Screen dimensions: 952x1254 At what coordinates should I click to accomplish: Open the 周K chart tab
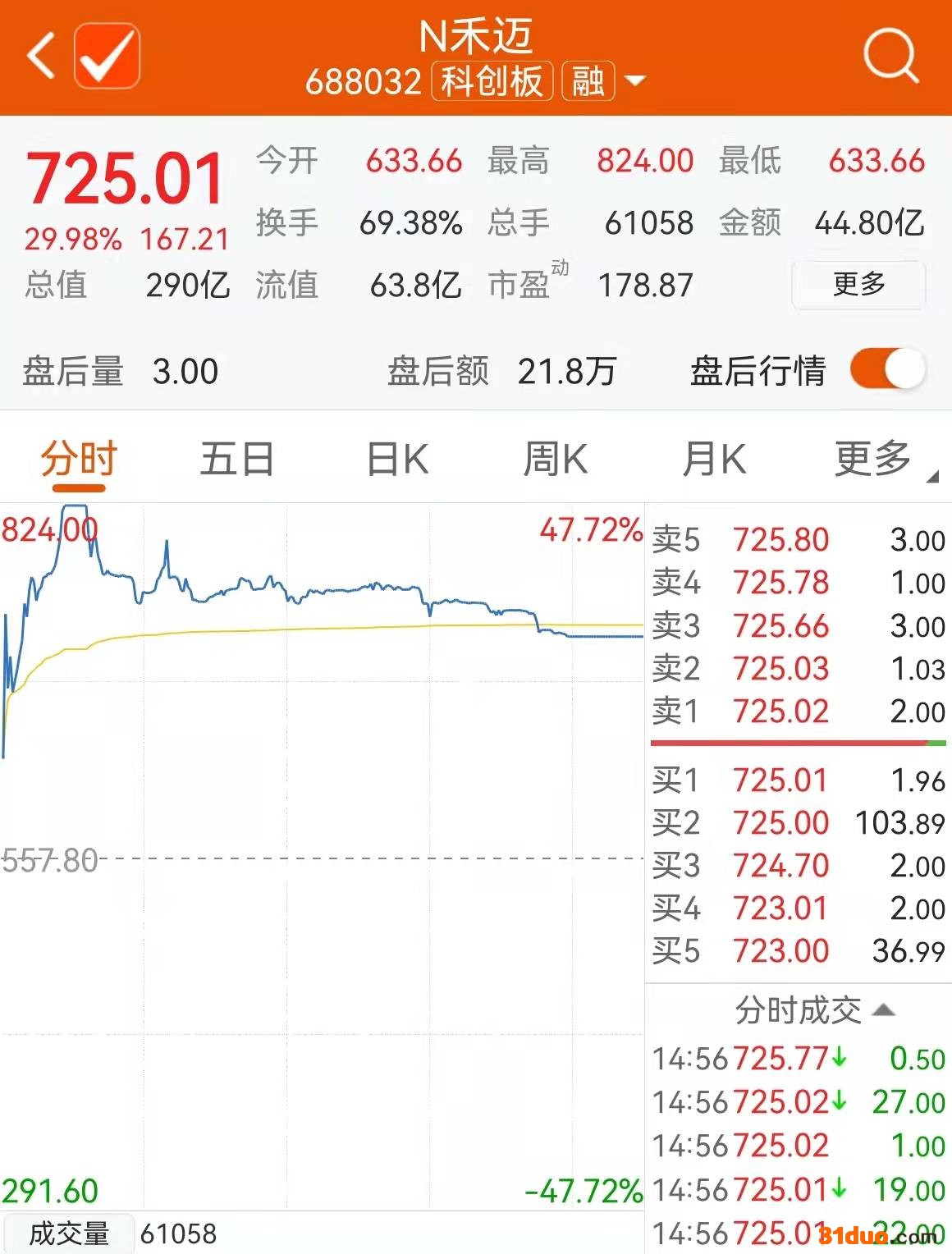[x=556, y=458]
